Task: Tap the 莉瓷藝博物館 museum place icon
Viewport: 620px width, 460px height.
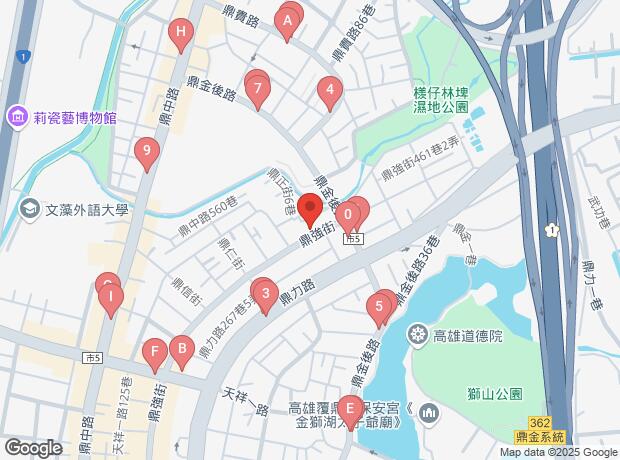Action: pyautogui.click(x=16, y=117)
